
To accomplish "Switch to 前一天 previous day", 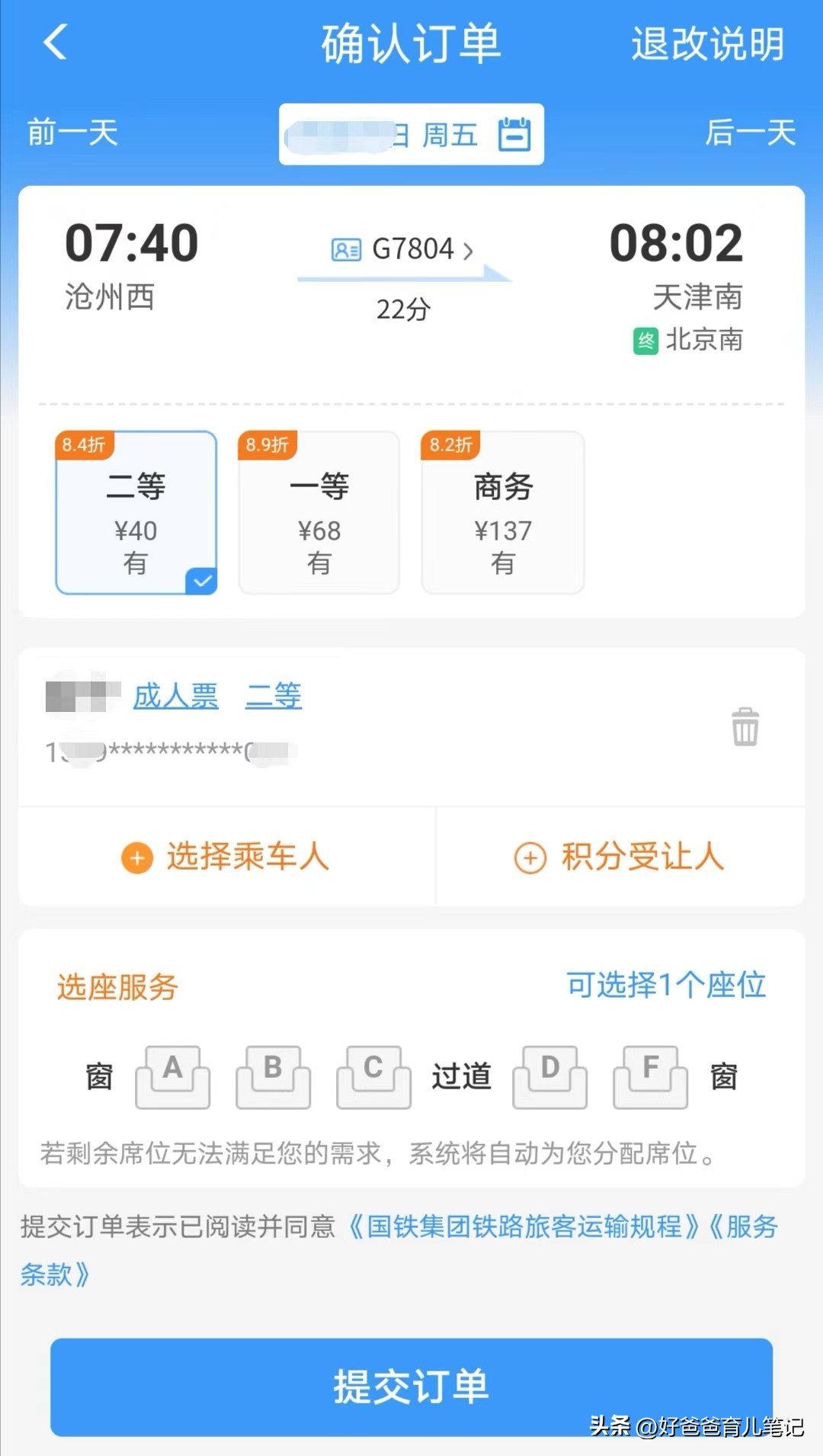I will tap(72, 133).
